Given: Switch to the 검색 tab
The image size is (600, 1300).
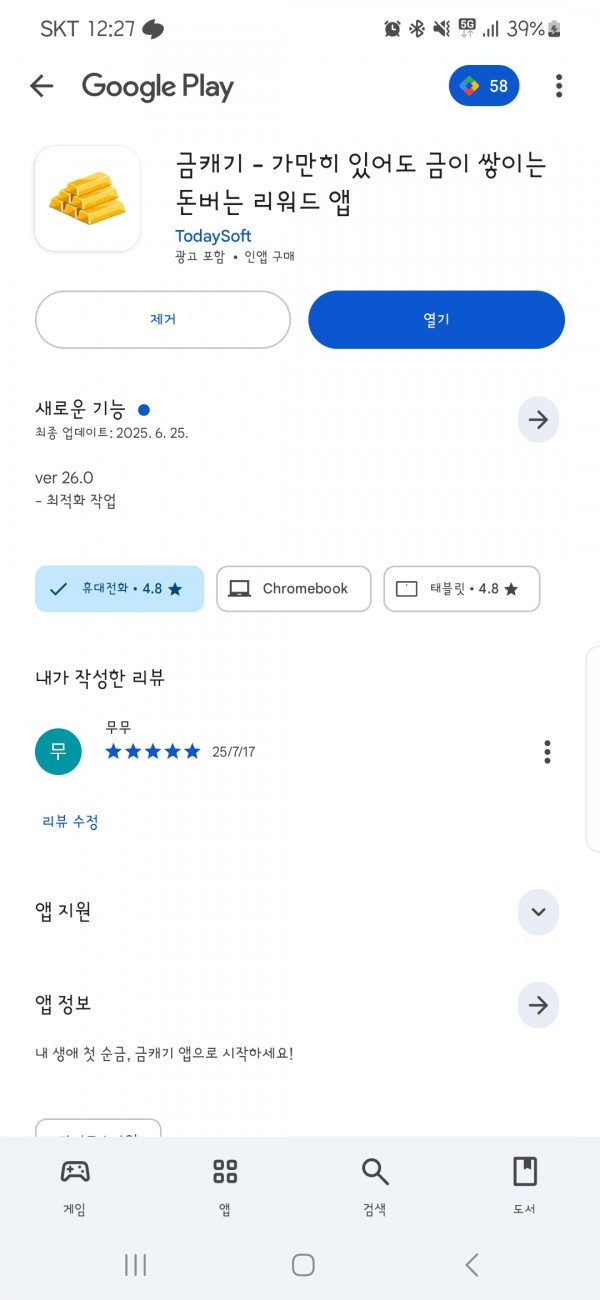Looking at the screenshot, I should coord(375,1186).
